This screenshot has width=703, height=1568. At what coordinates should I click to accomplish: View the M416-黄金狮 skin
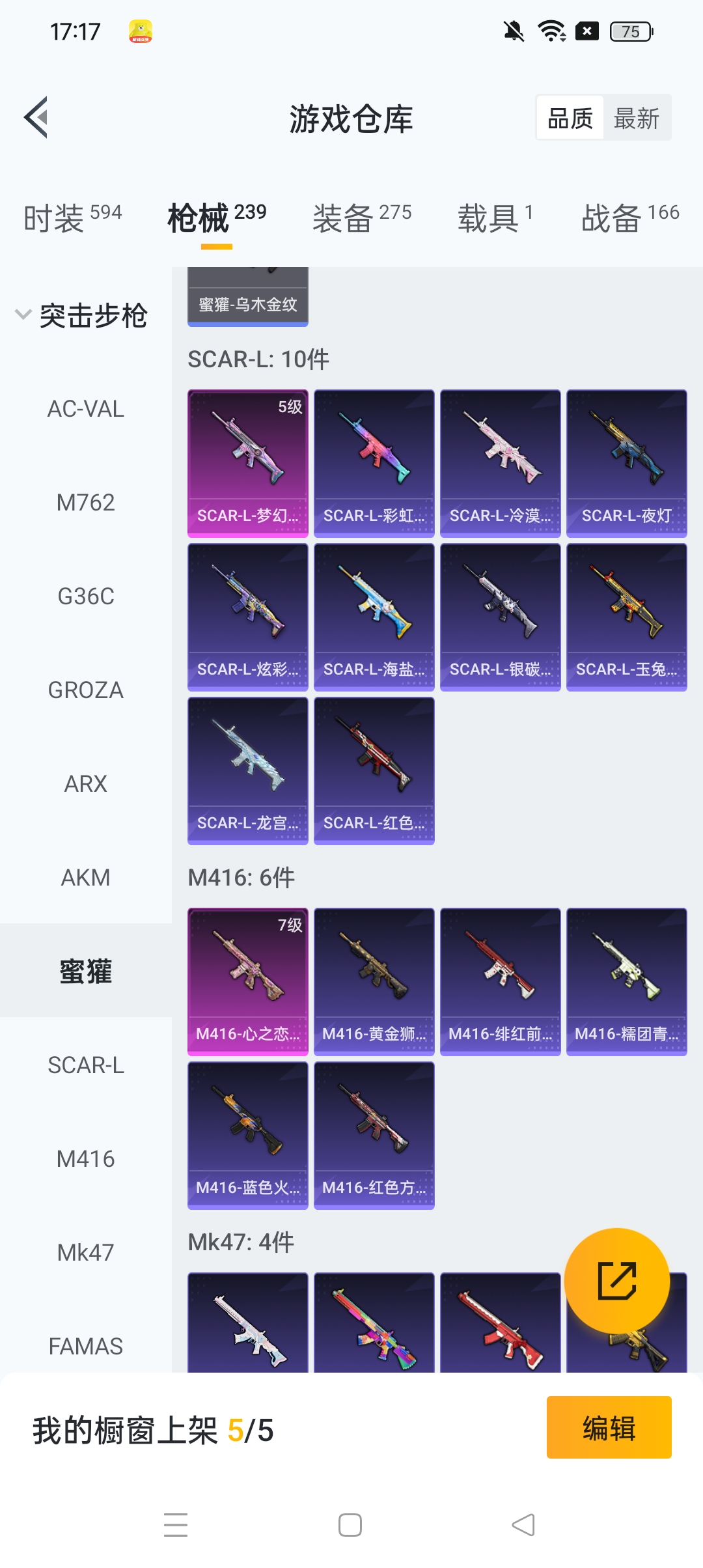374,982
